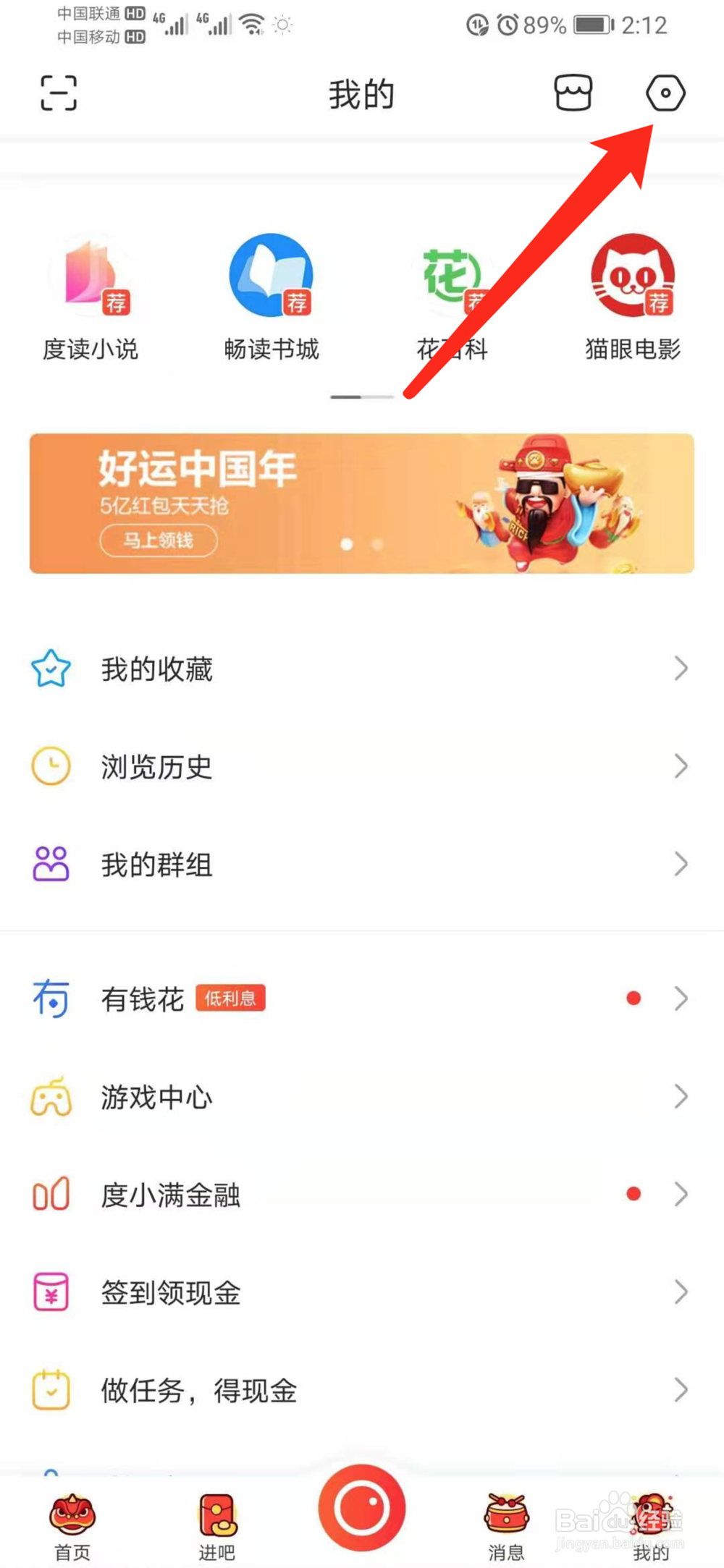Expand 我的收藏 favorites row
724x1568 pixels.
coord(362,668)
